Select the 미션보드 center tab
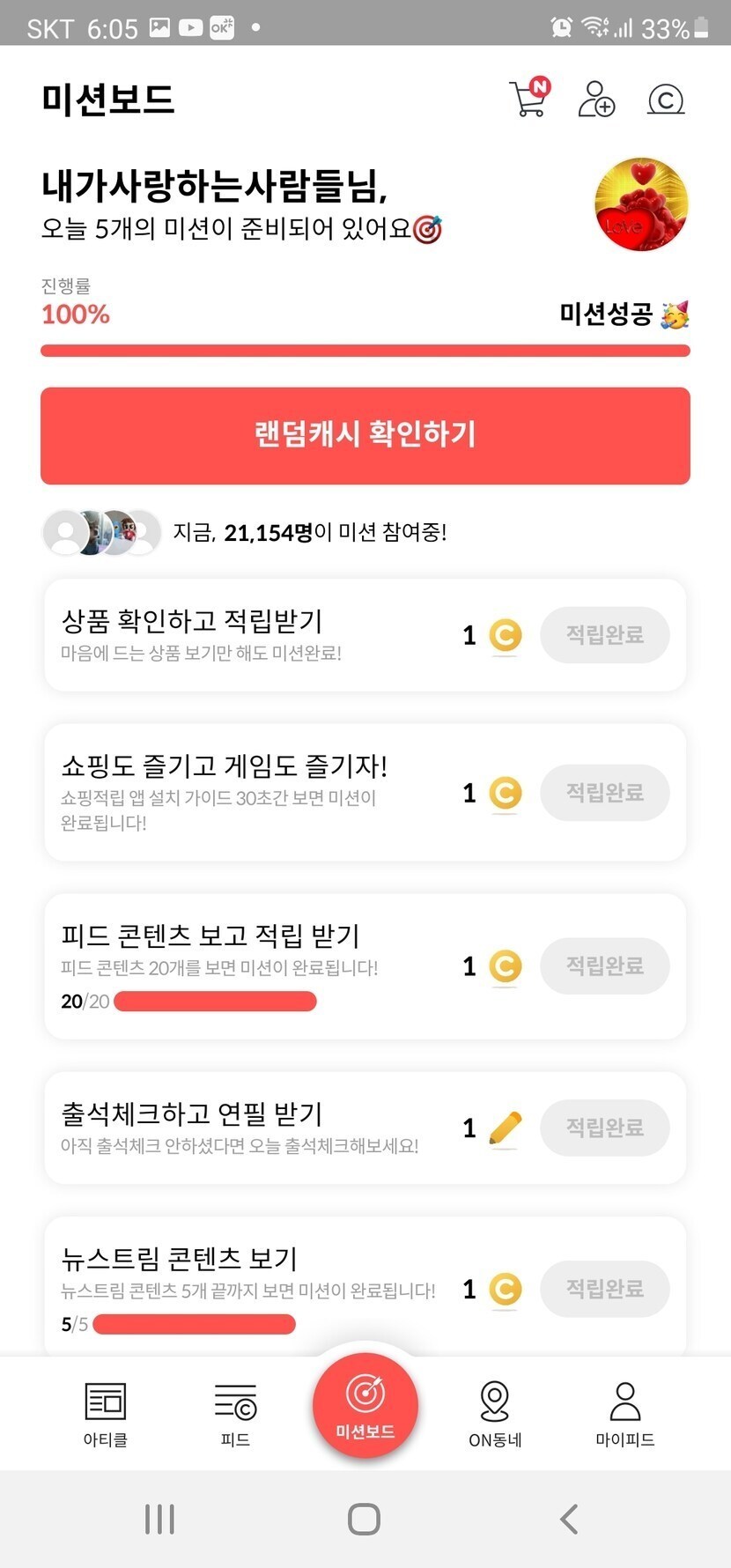Viewport: 731px width, 1568px height. 365,1406
